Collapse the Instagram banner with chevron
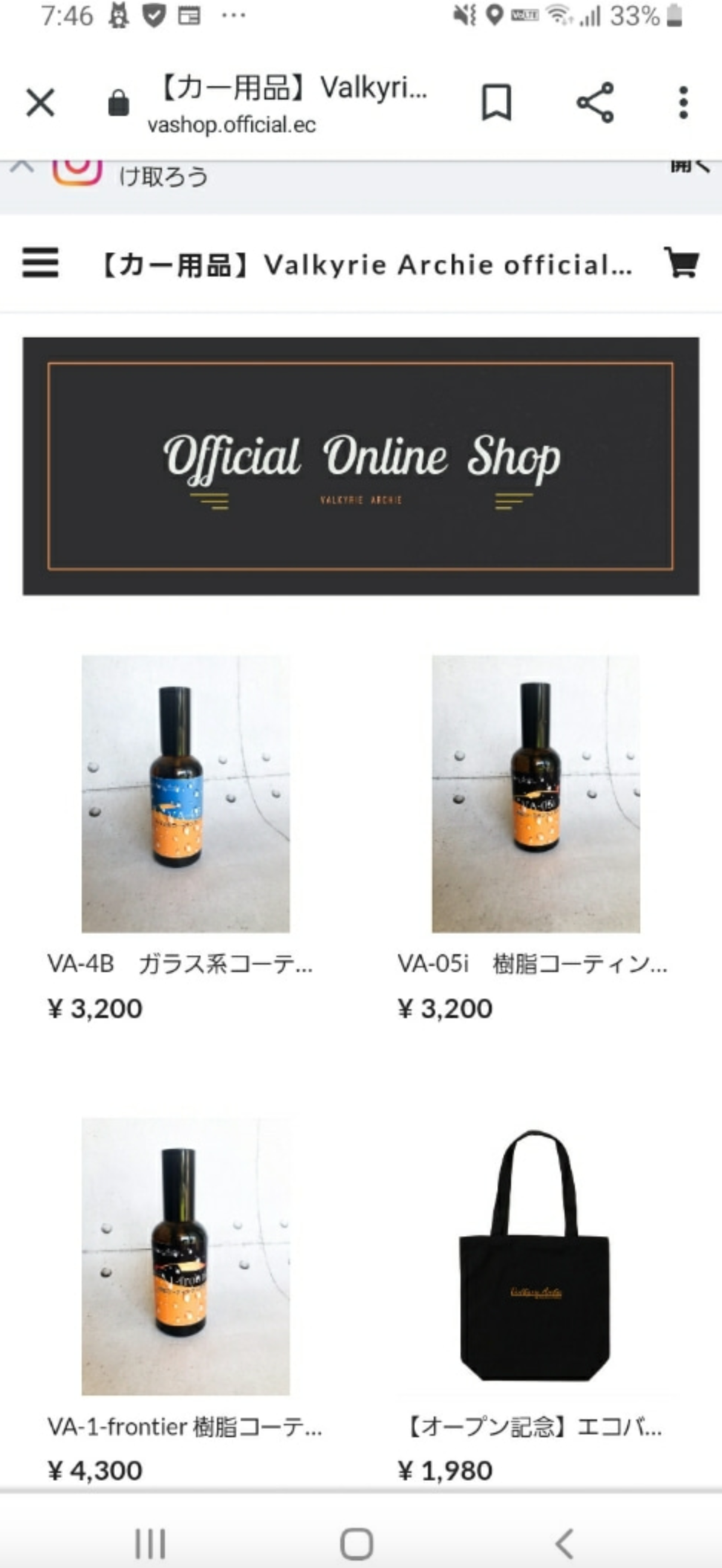The height and width of the screenshot is (1568, 722). pyautogui.click(x=22, y=167)
